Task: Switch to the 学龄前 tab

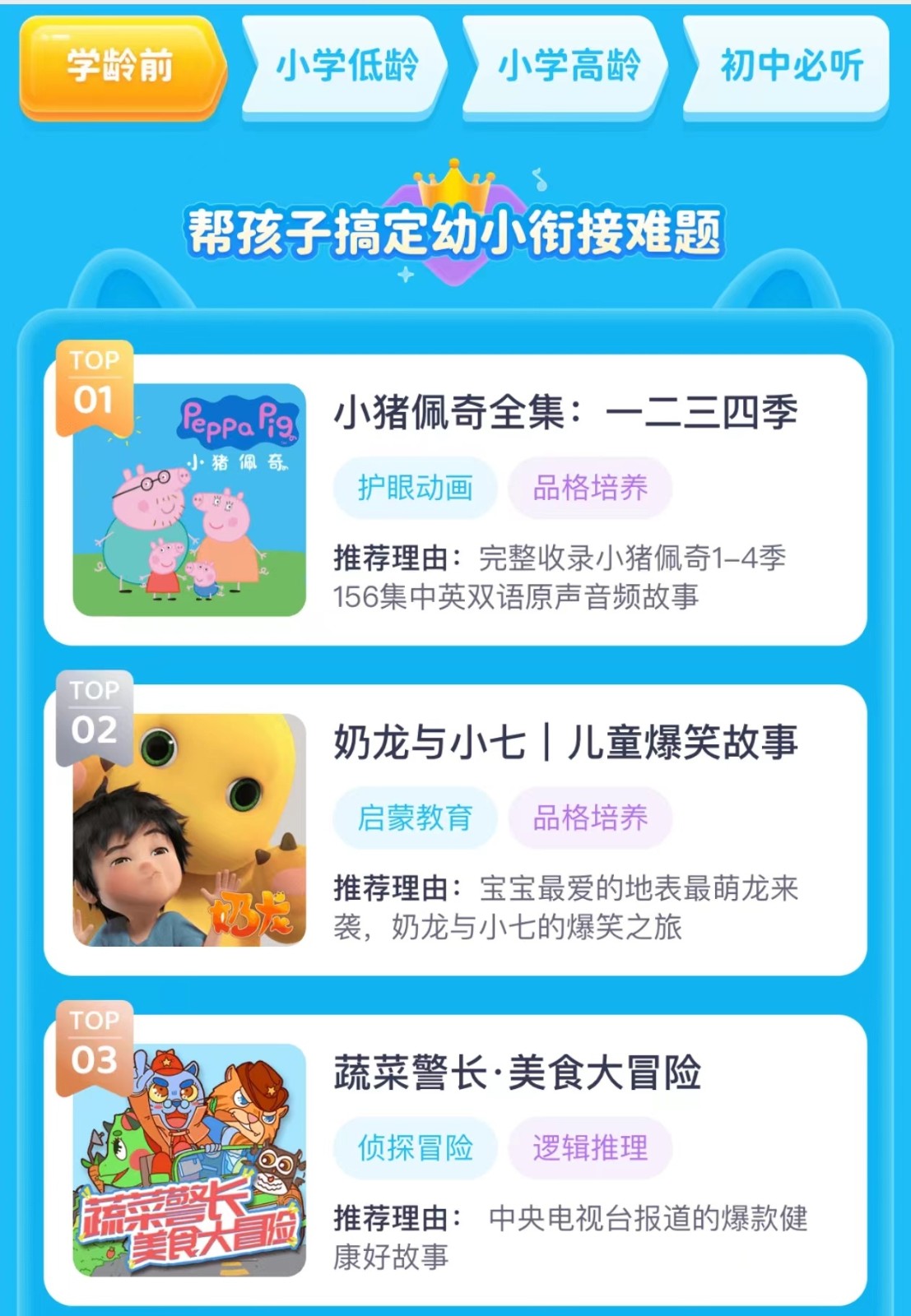Action: click(120, 66)
